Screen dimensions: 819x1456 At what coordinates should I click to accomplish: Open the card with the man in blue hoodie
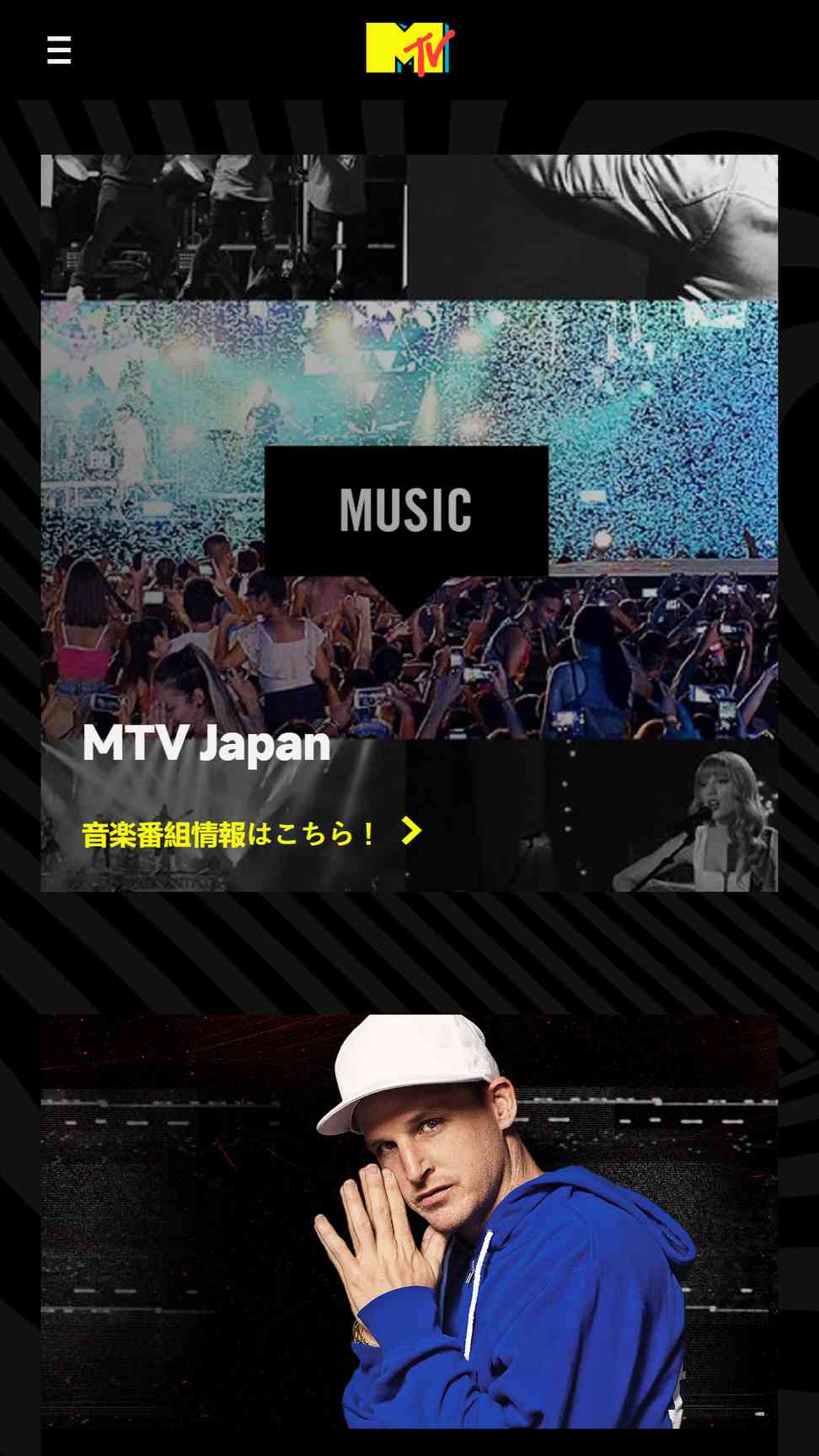tap(409, 1222)
